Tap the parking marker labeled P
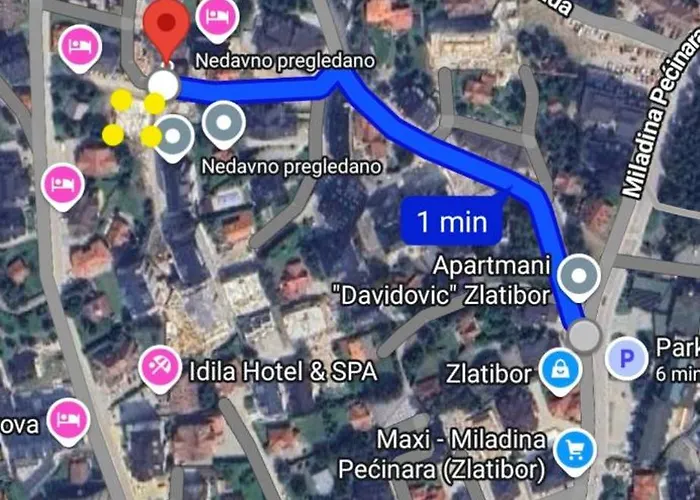This screenshot has height=500, width=700. 628,357
